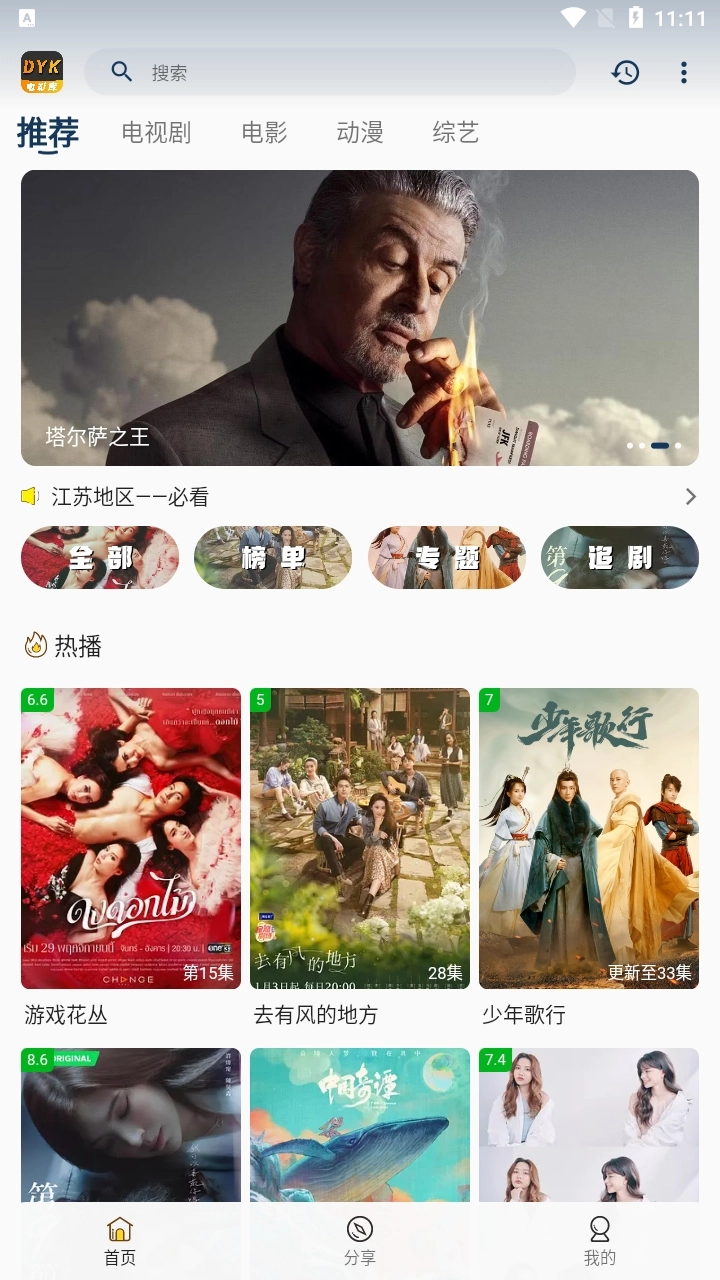720x1280 pixels.
Task: Open the 塔尔萨之王 banner
Action: tap(360, 317)
